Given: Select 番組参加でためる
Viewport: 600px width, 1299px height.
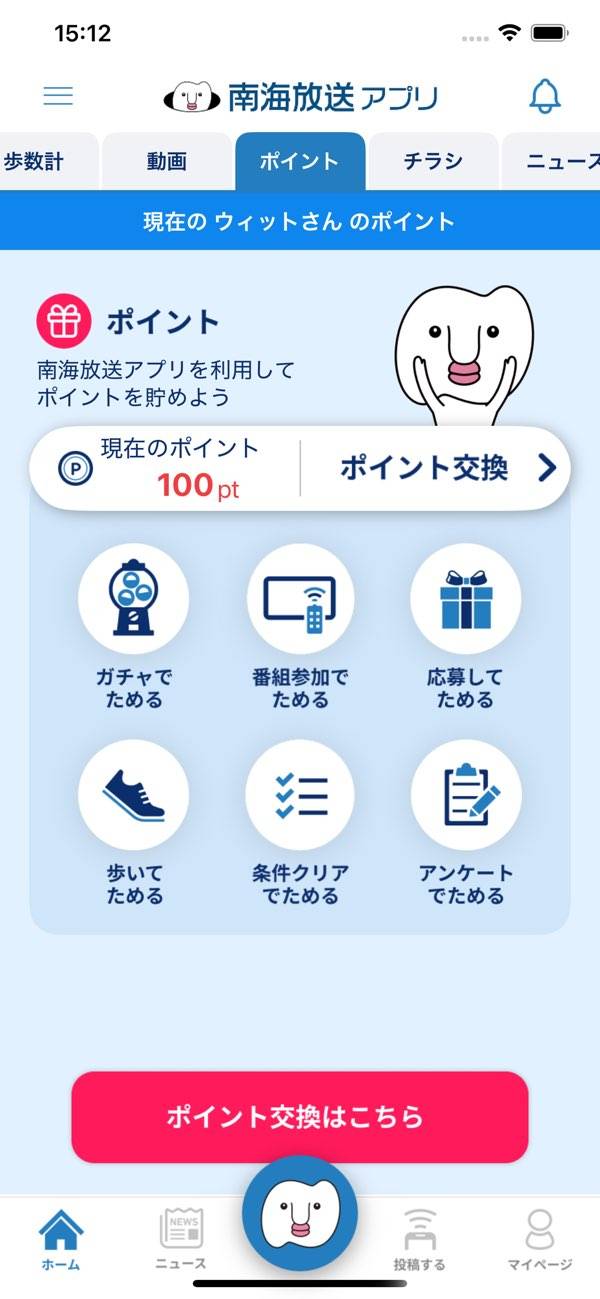Looking at the screenshot, I should 300,626.
